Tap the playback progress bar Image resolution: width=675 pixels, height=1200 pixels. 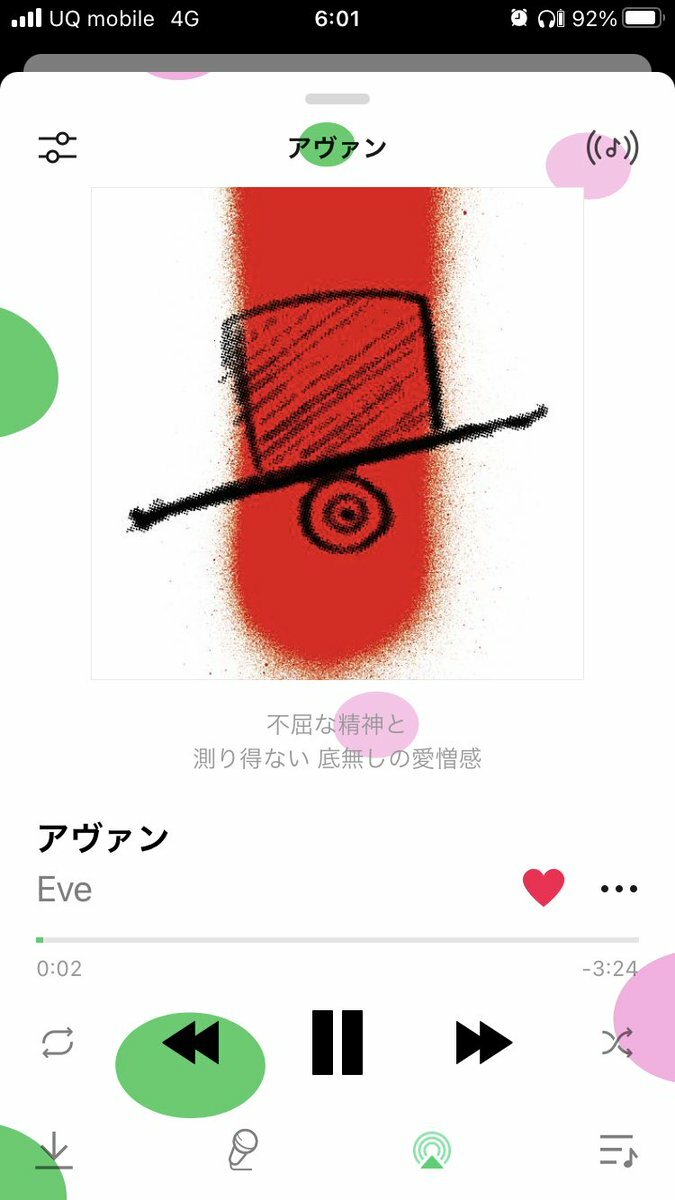point(337,940)
